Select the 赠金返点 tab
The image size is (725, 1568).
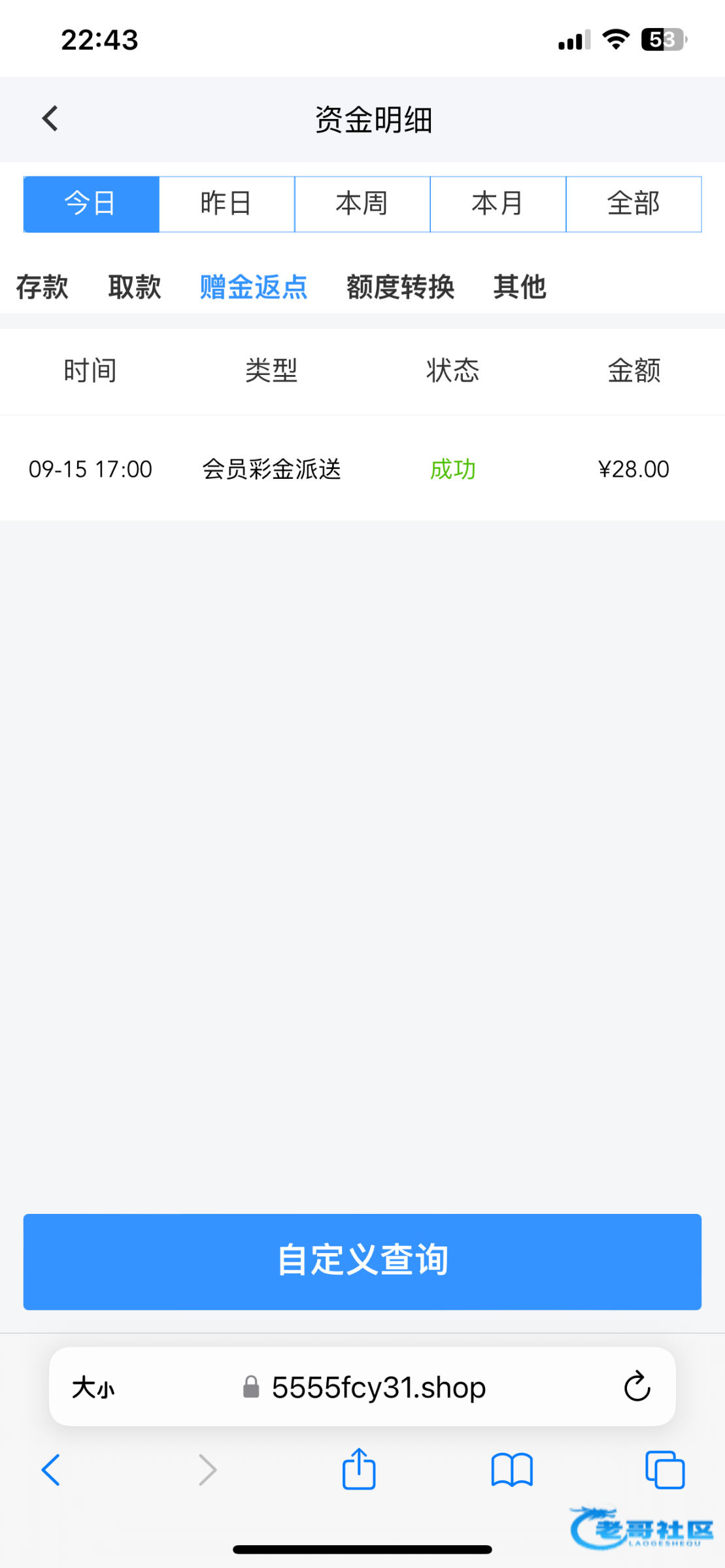coord(254,287)
